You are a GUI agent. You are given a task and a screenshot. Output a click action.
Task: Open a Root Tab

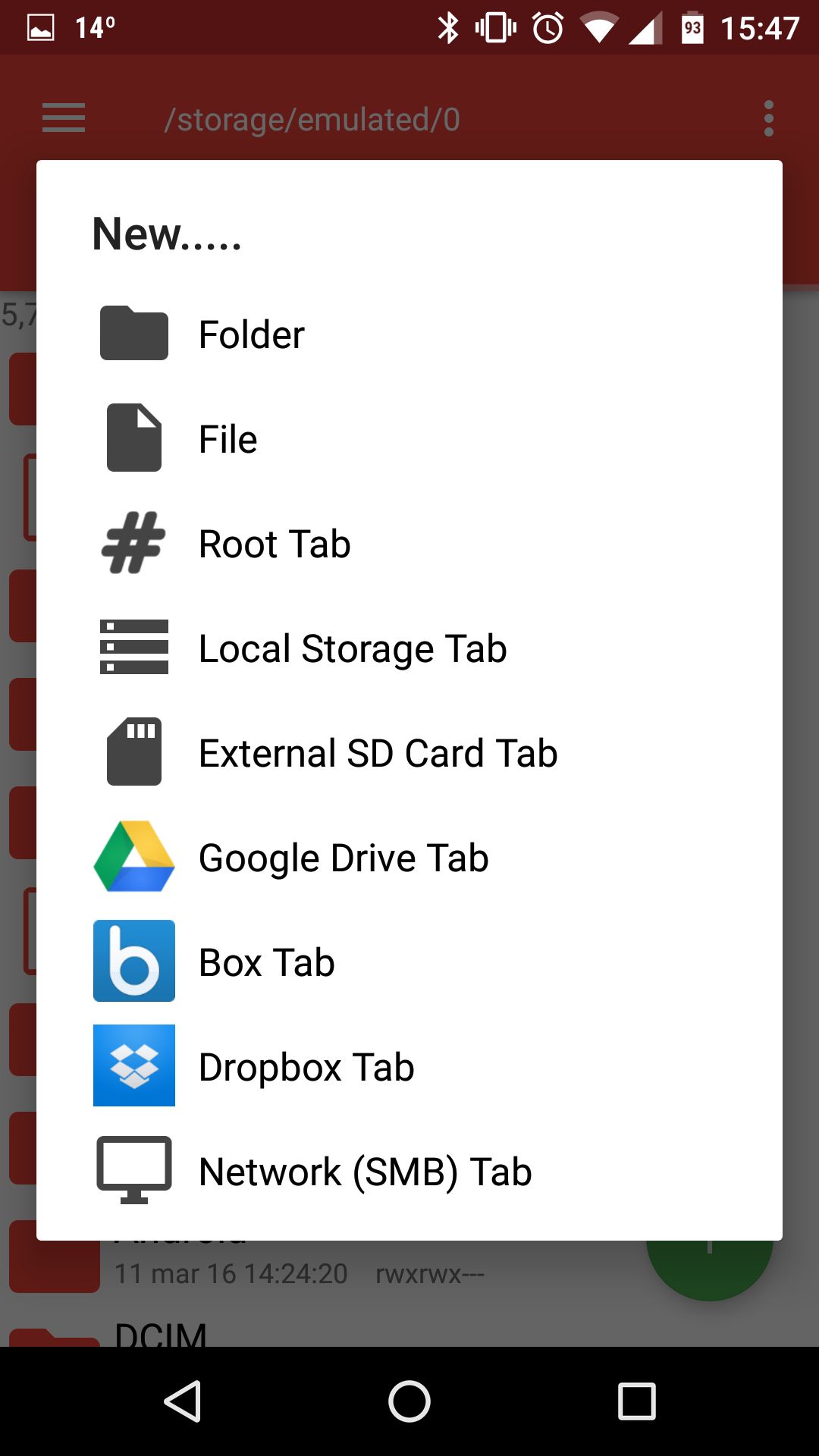(x=409, y=543)
